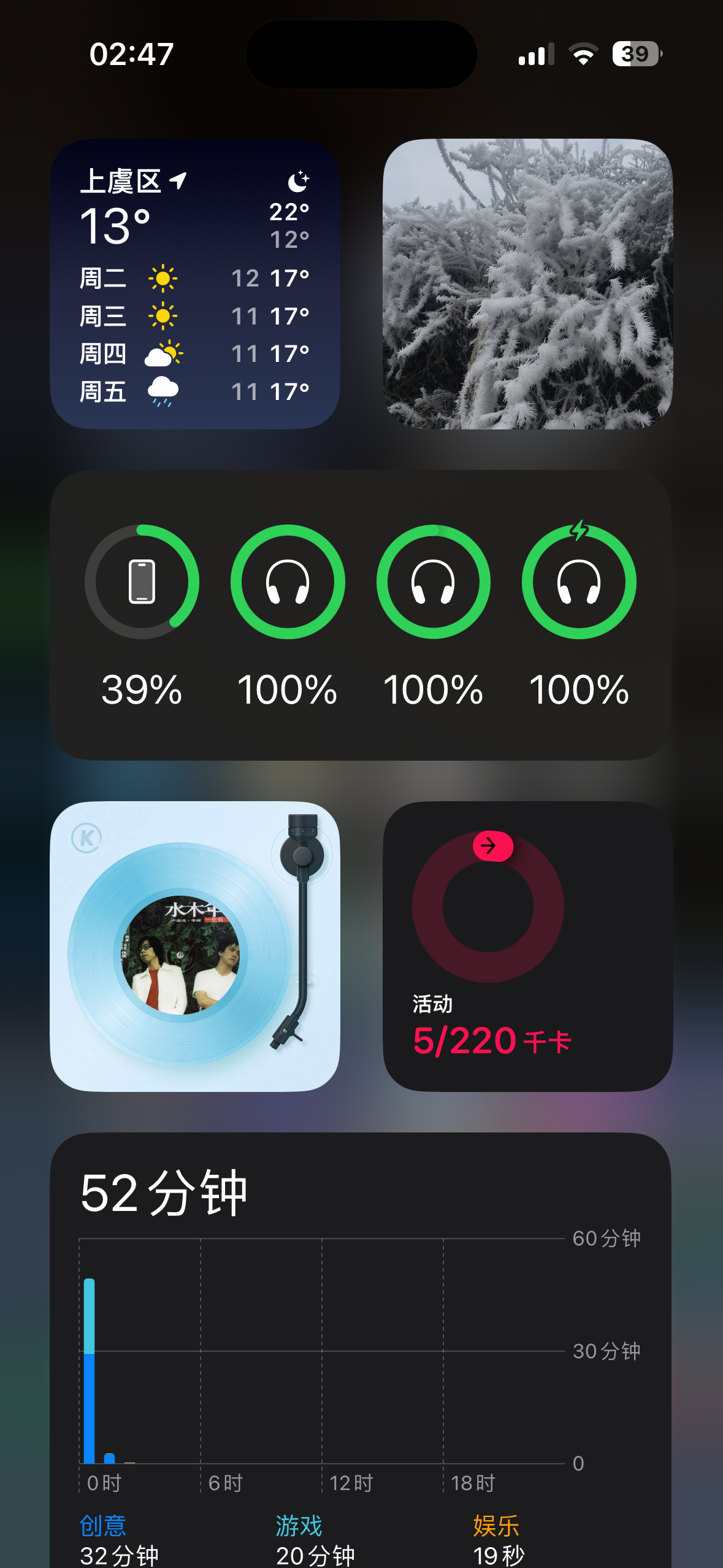Open the 52分钟 screen time widget

[x=361, y=1350]
